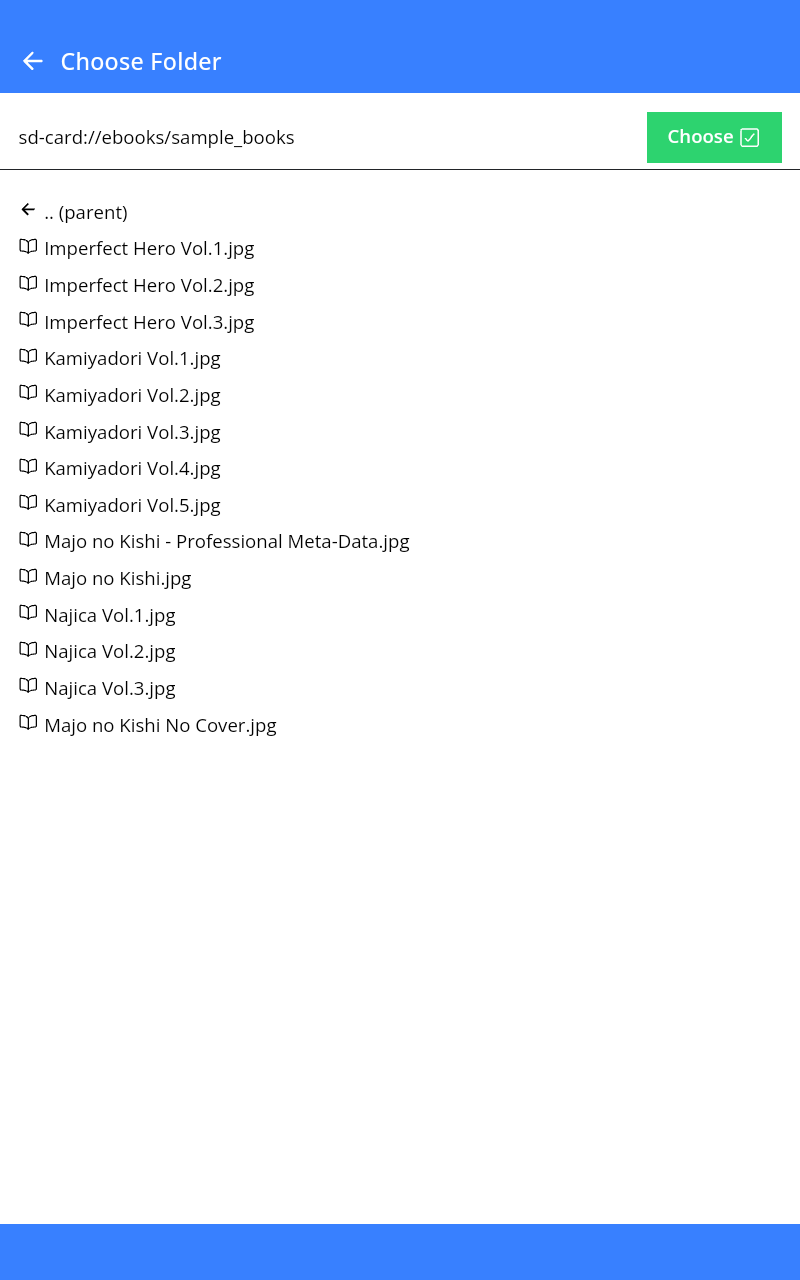Pick Najica Vol.3.jpg
Screen dimensions: 800x1280
[109, 688]
